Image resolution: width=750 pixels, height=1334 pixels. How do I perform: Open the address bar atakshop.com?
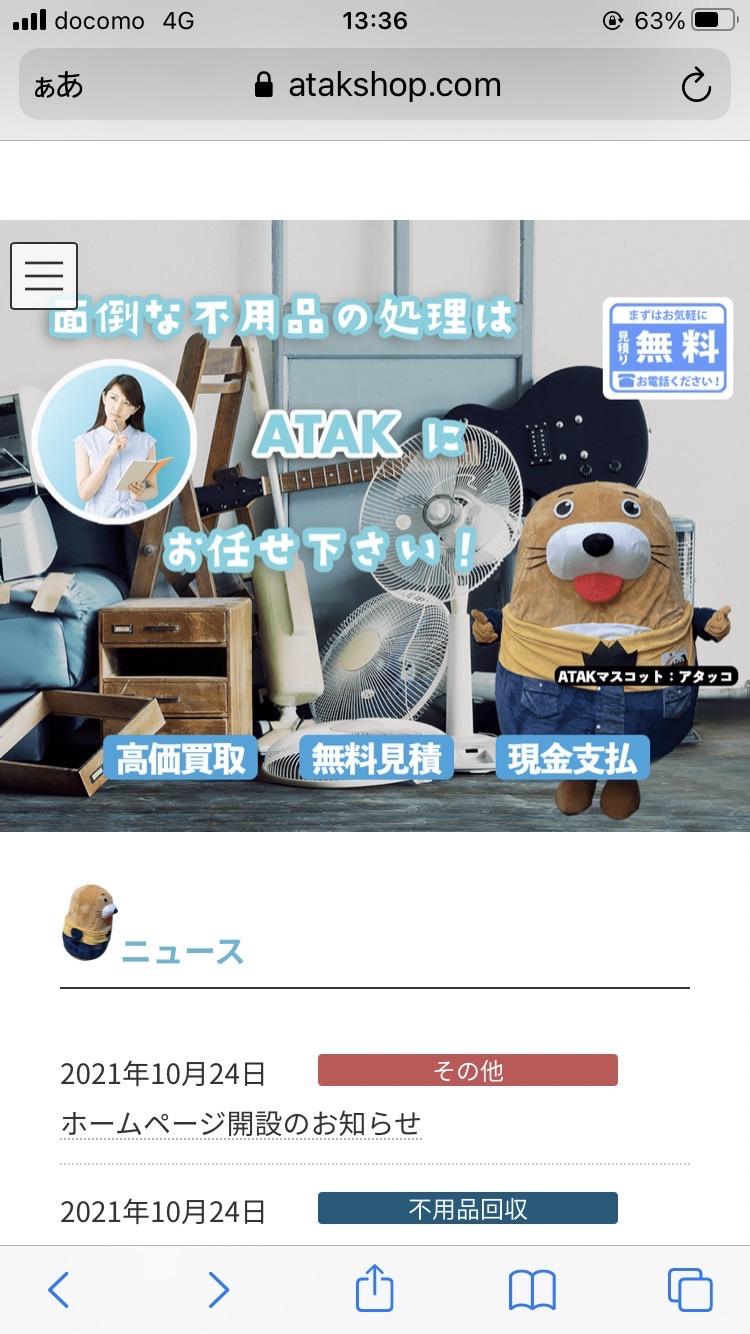[378, 85]
